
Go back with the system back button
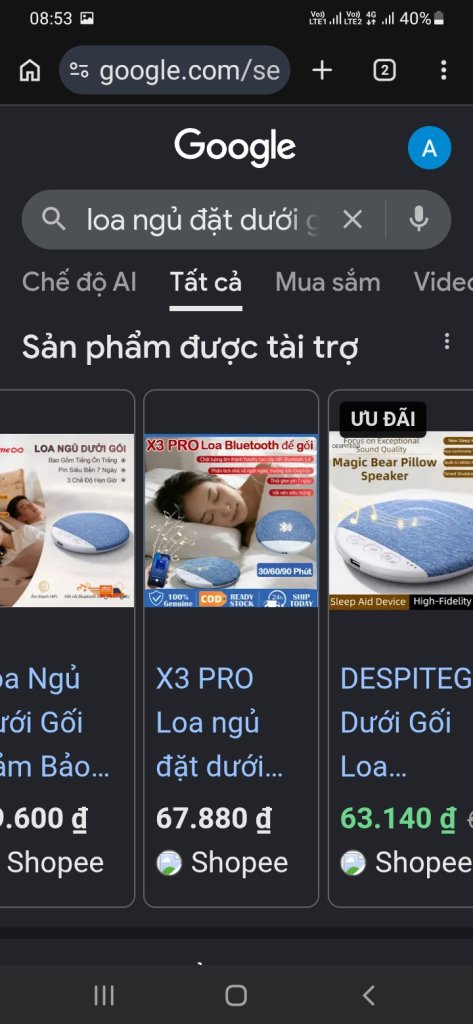(x=368, y=995)
